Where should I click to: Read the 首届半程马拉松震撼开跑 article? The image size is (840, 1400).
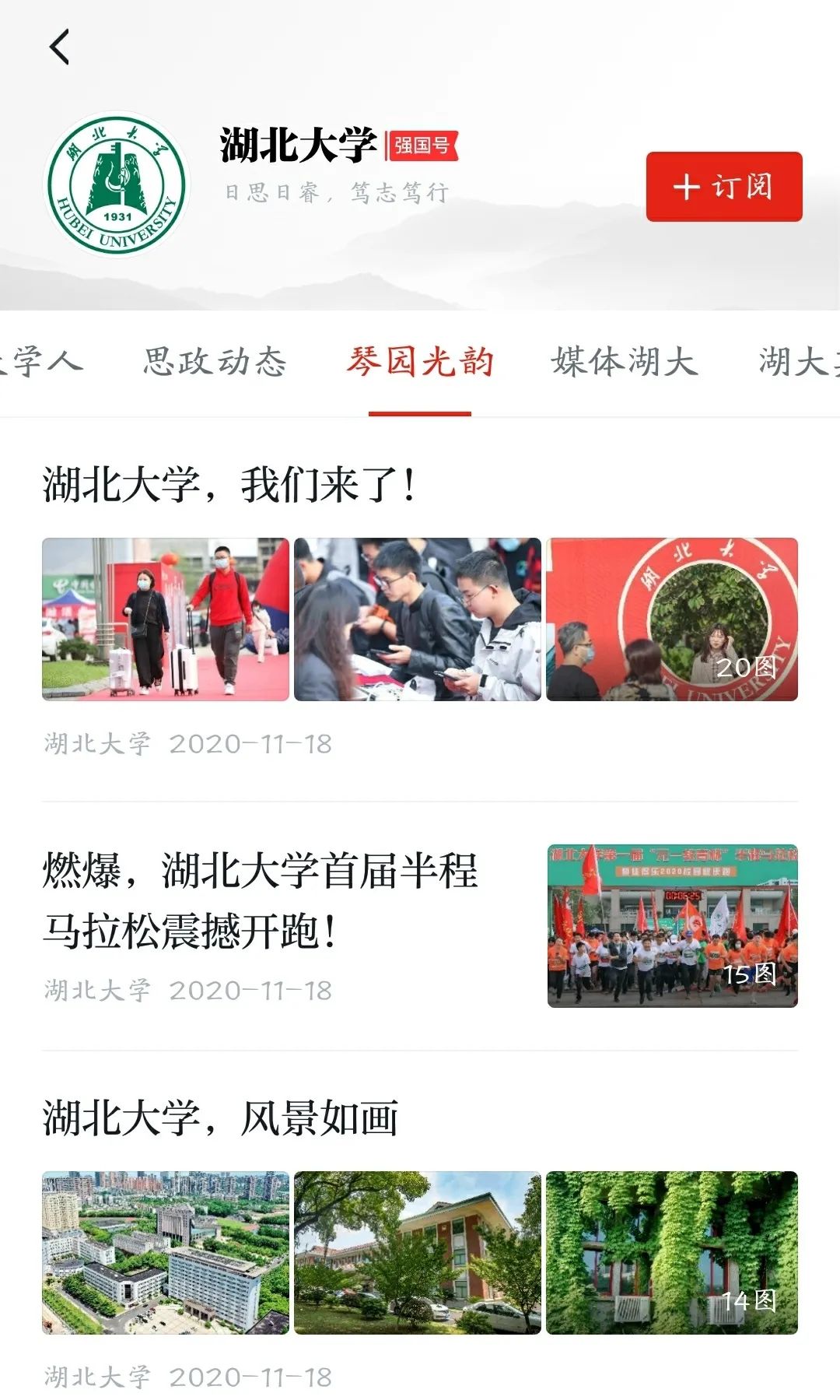coord(261,900)
